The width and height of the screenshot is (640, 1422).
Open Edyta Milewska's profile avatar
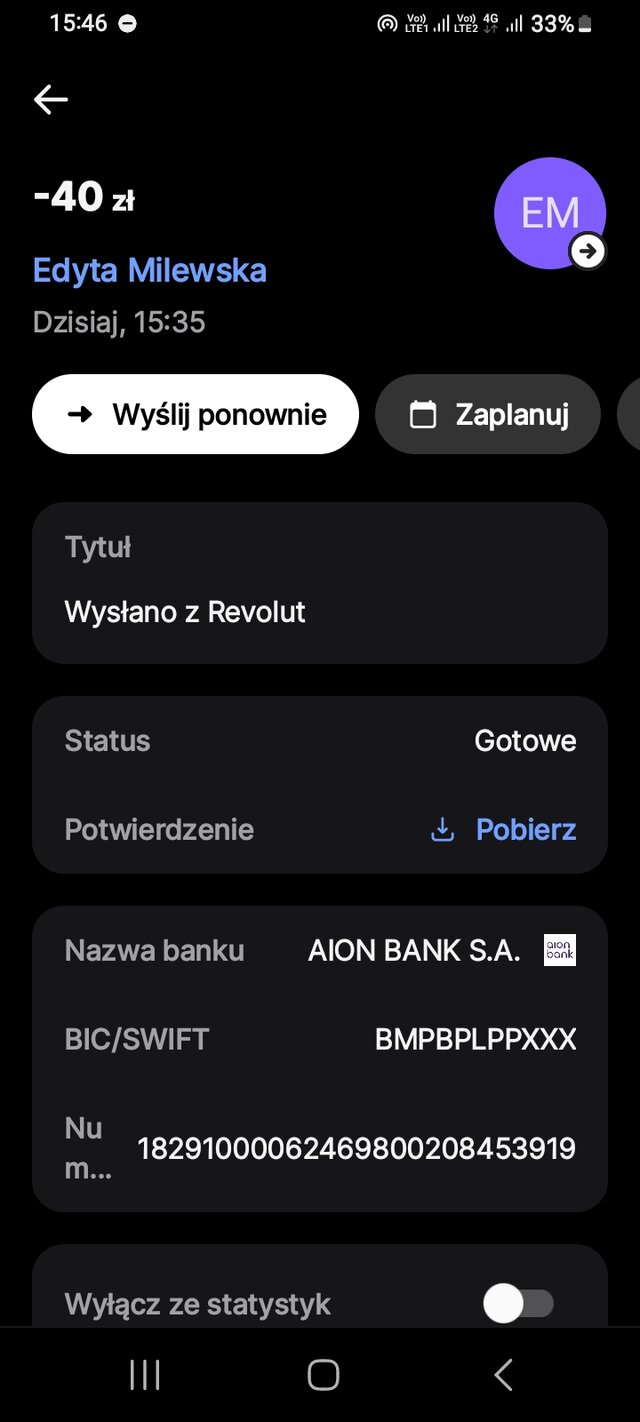(x=550, y=213)
